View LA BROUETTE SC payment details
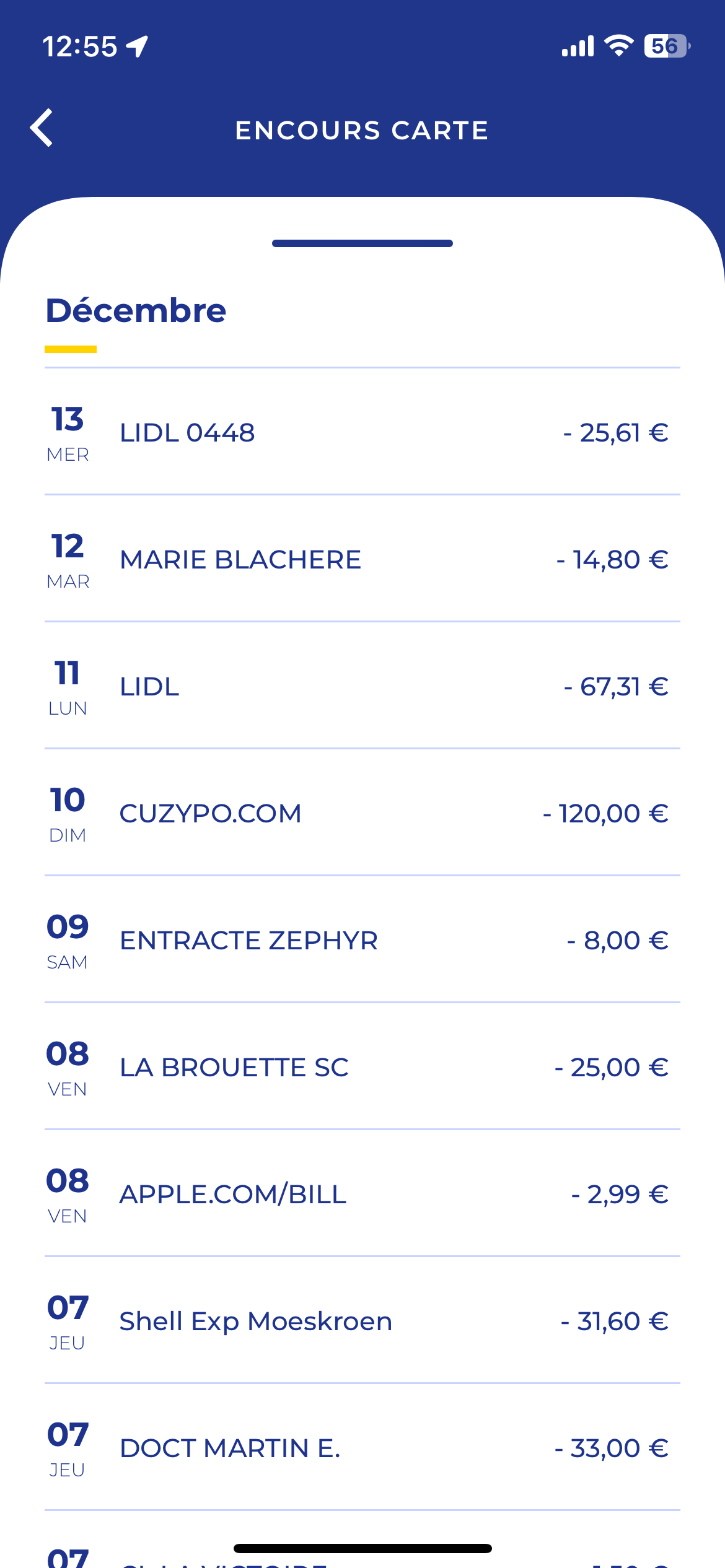 point(362,1067)
